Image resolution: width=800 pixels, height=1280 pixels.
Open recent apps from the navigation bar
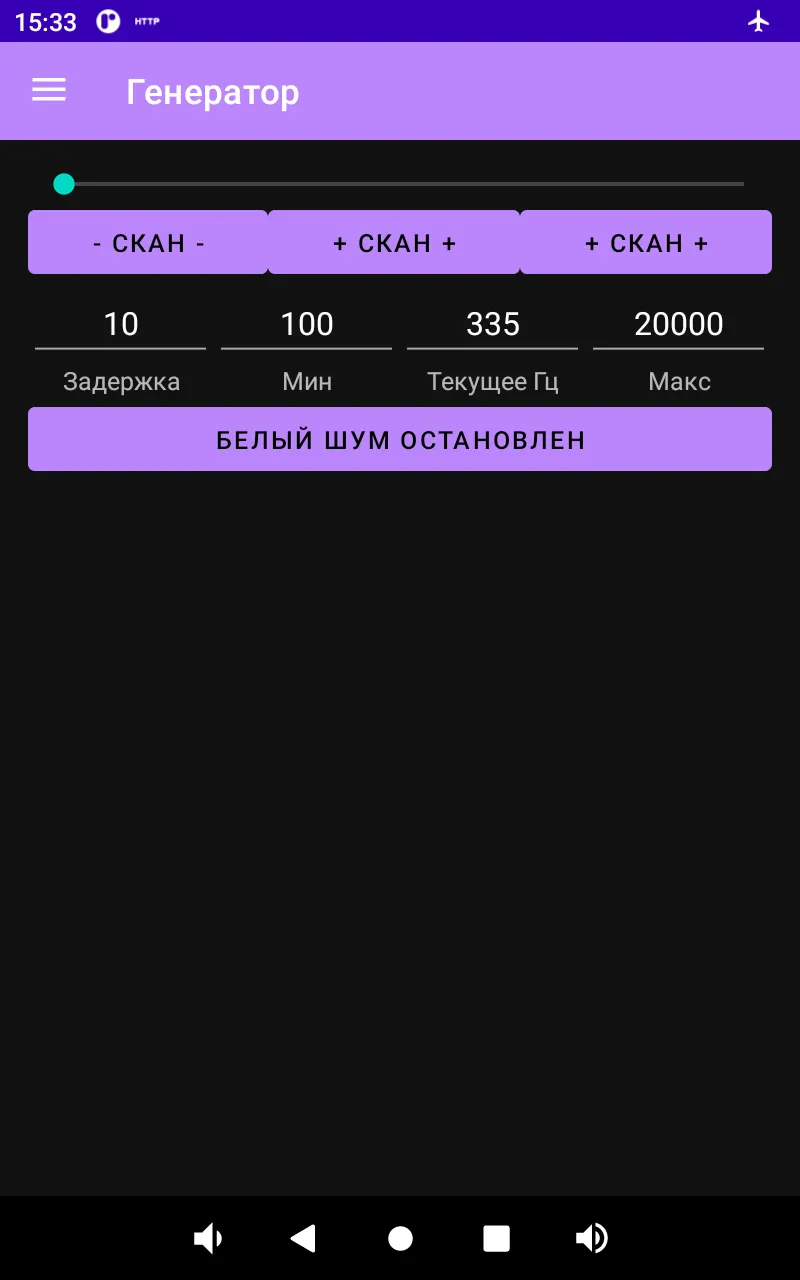tap(496, 1239)
